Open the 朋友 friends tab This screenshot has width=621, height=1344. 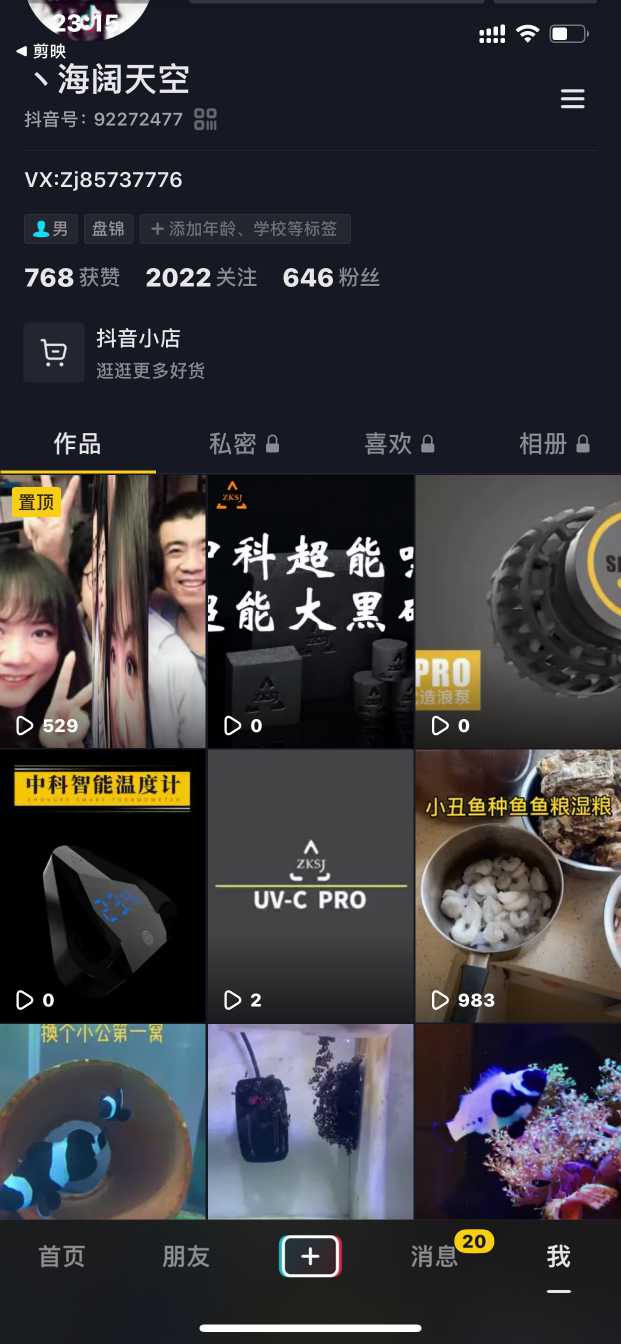[x=186, y=1257]
